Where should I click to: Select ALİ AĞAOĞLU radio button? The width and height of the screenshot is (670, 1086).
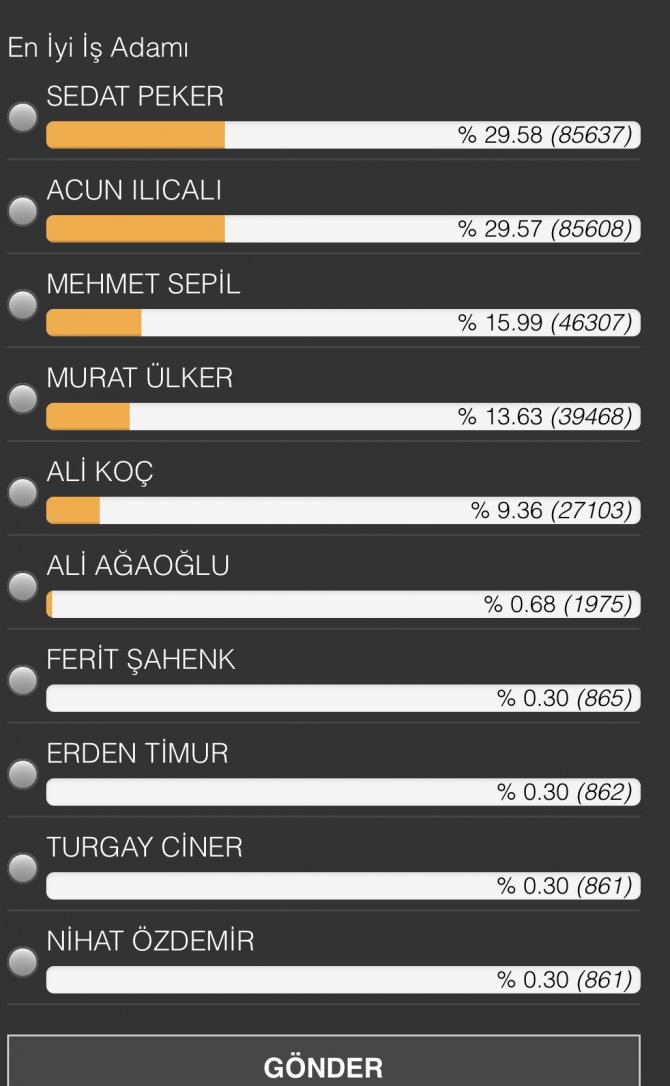point(22,587)
